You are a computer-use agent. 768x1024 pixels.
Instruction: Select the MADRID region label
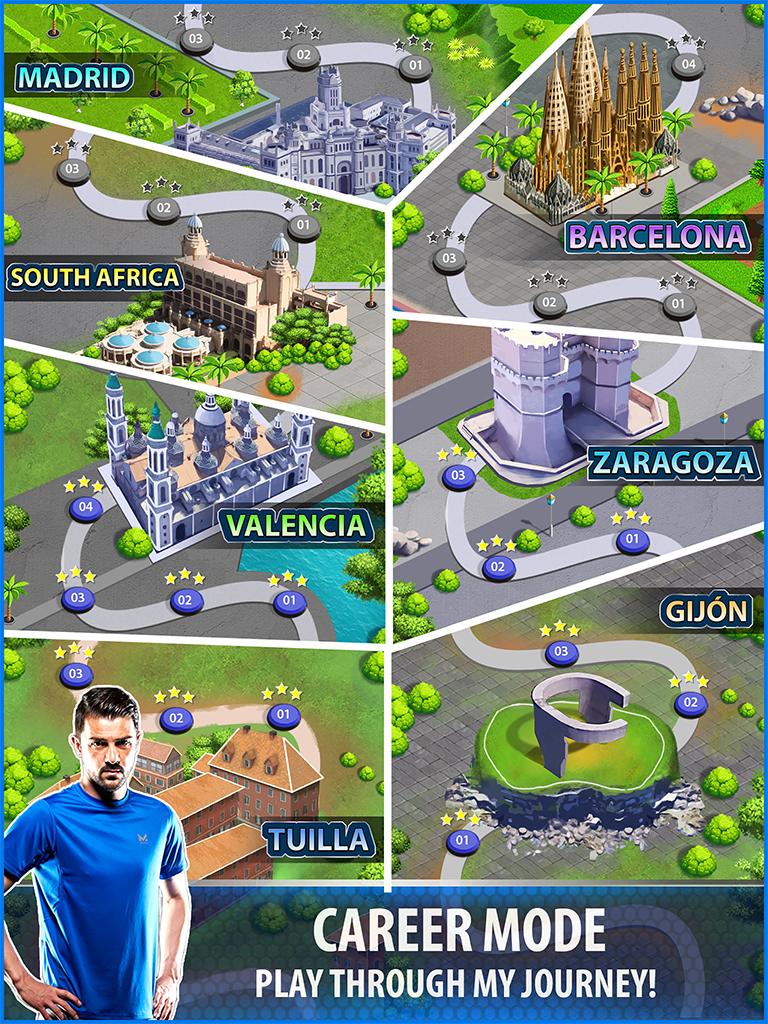pos(72,73)
